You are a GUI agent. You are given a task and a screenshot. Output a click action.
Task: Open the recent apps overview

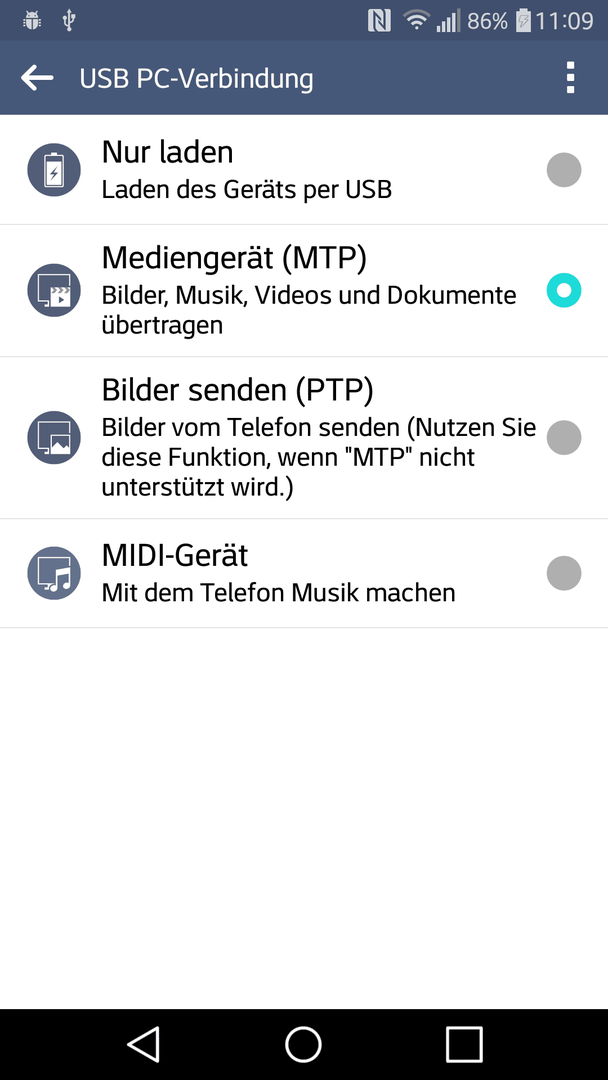tap(464, 1045)
